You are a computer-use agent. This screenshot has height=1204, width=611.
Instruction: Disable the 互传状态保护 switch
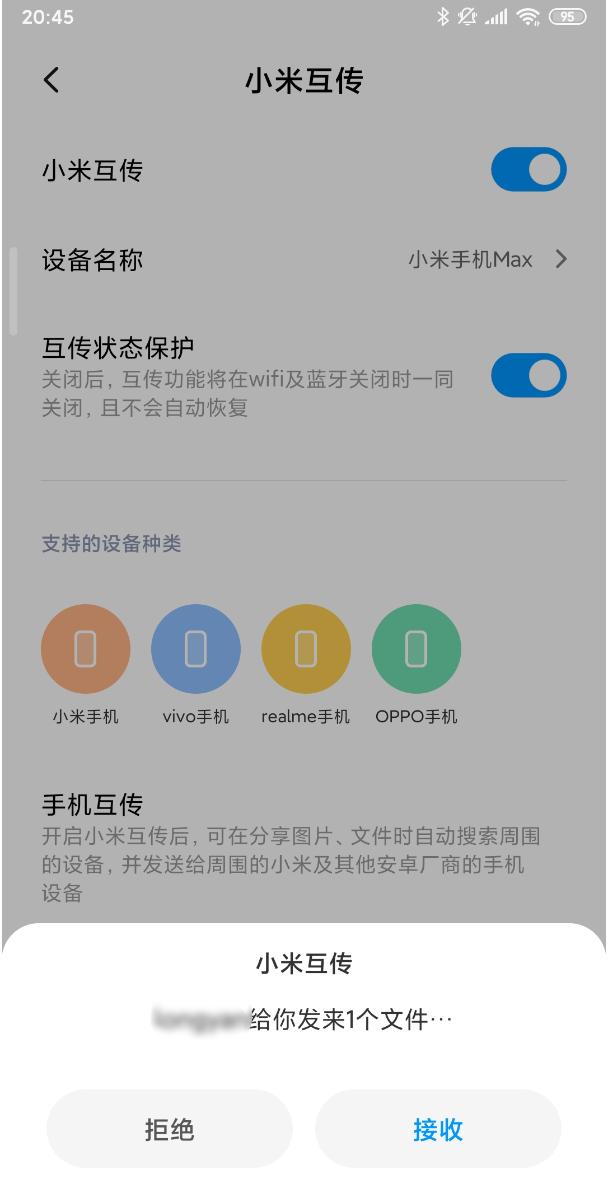(528, 375)
